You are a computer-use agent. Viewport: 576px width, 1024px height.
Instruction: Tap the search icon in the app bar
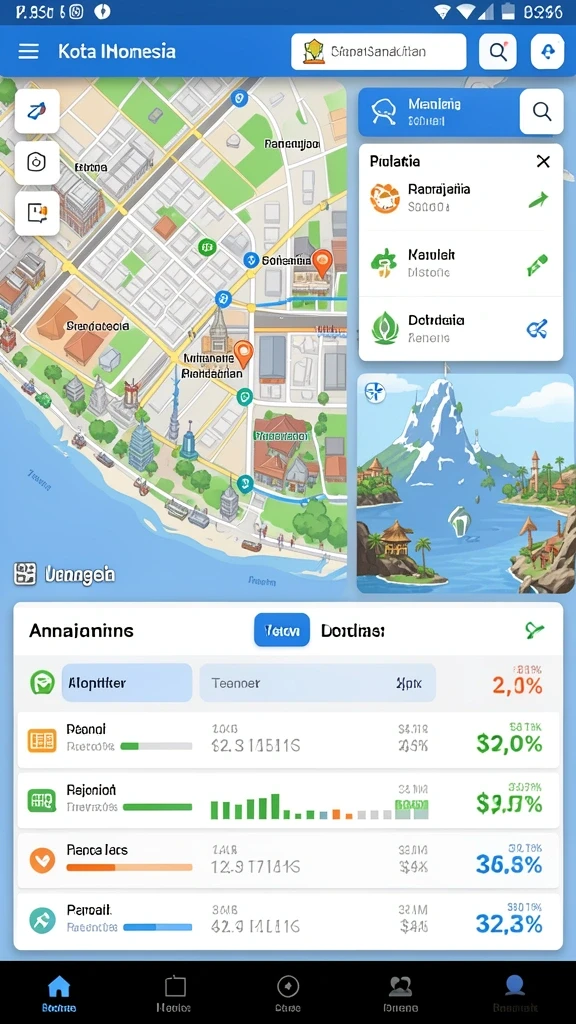[x=498, y=52]
